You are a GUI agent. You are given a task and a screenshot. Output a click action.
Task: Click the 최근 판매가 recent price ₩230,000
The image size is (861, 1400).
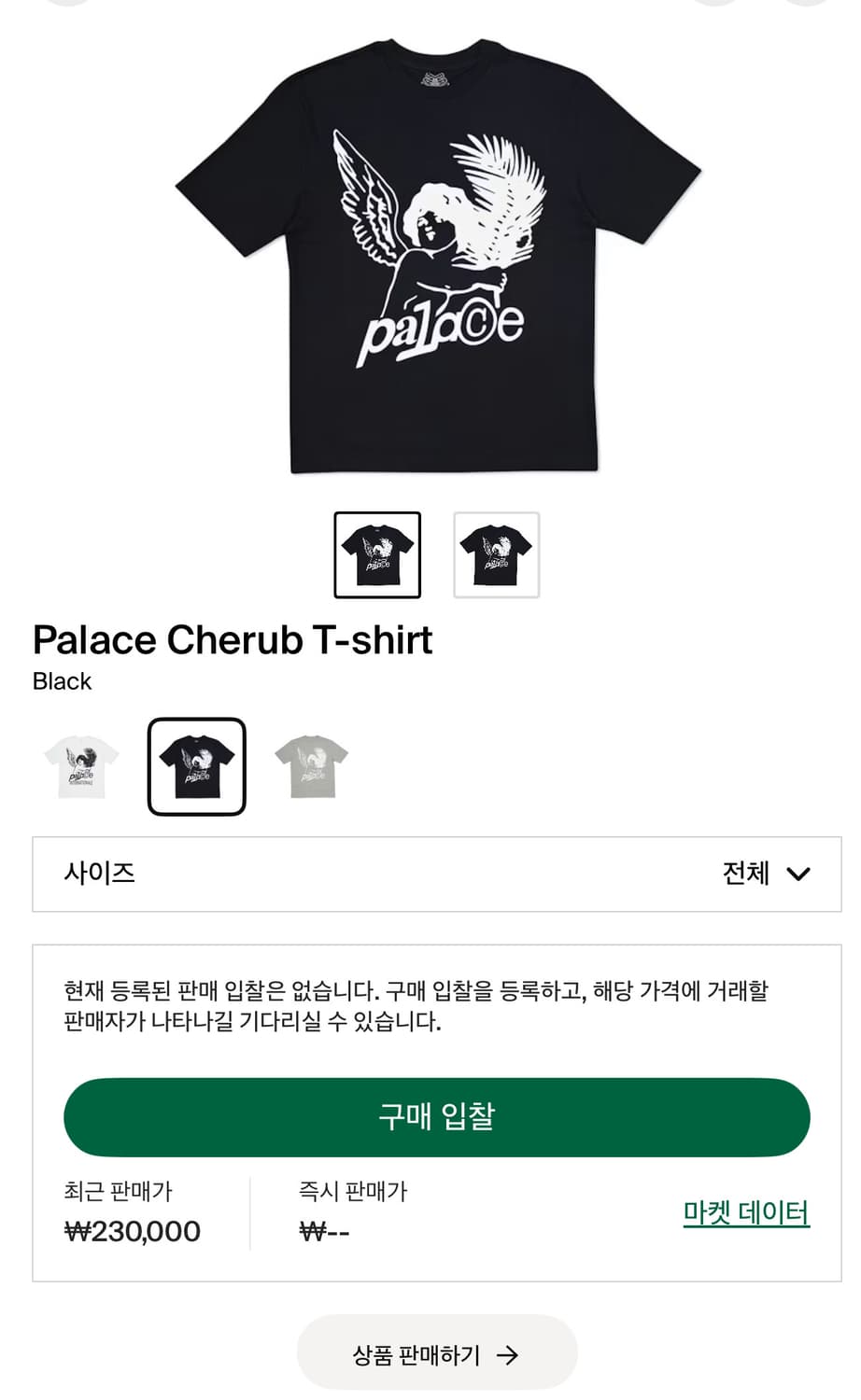(x=130, y=1230)
